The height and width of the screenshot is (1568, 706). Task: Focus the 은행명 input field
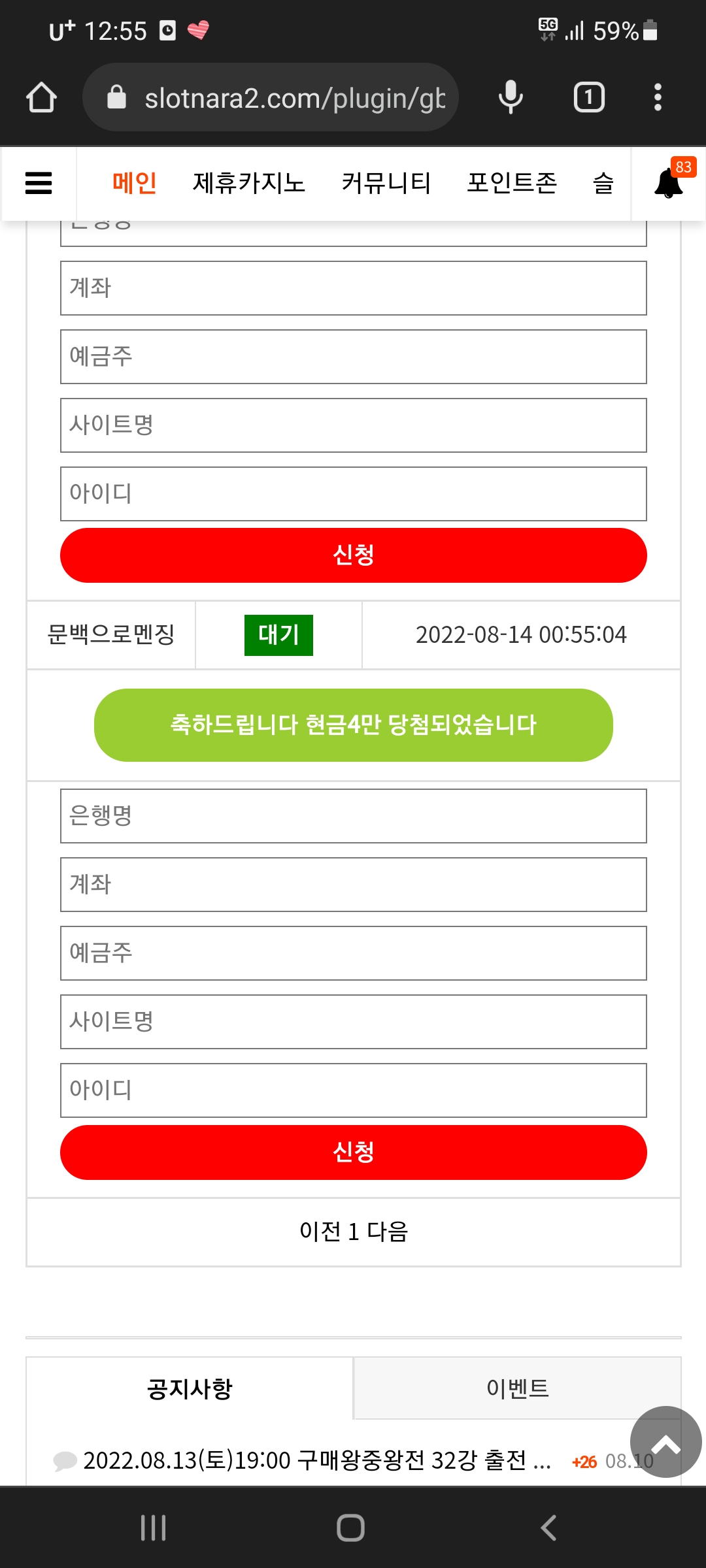click(354, 816)
